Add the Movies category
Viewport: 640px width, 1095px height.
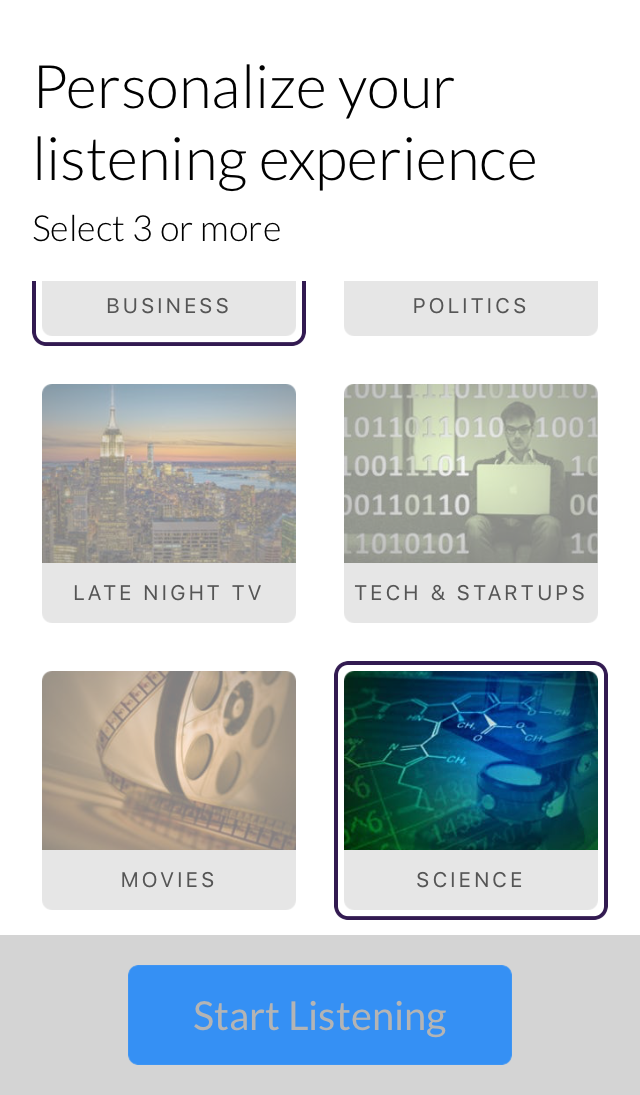tap(169, 790)
